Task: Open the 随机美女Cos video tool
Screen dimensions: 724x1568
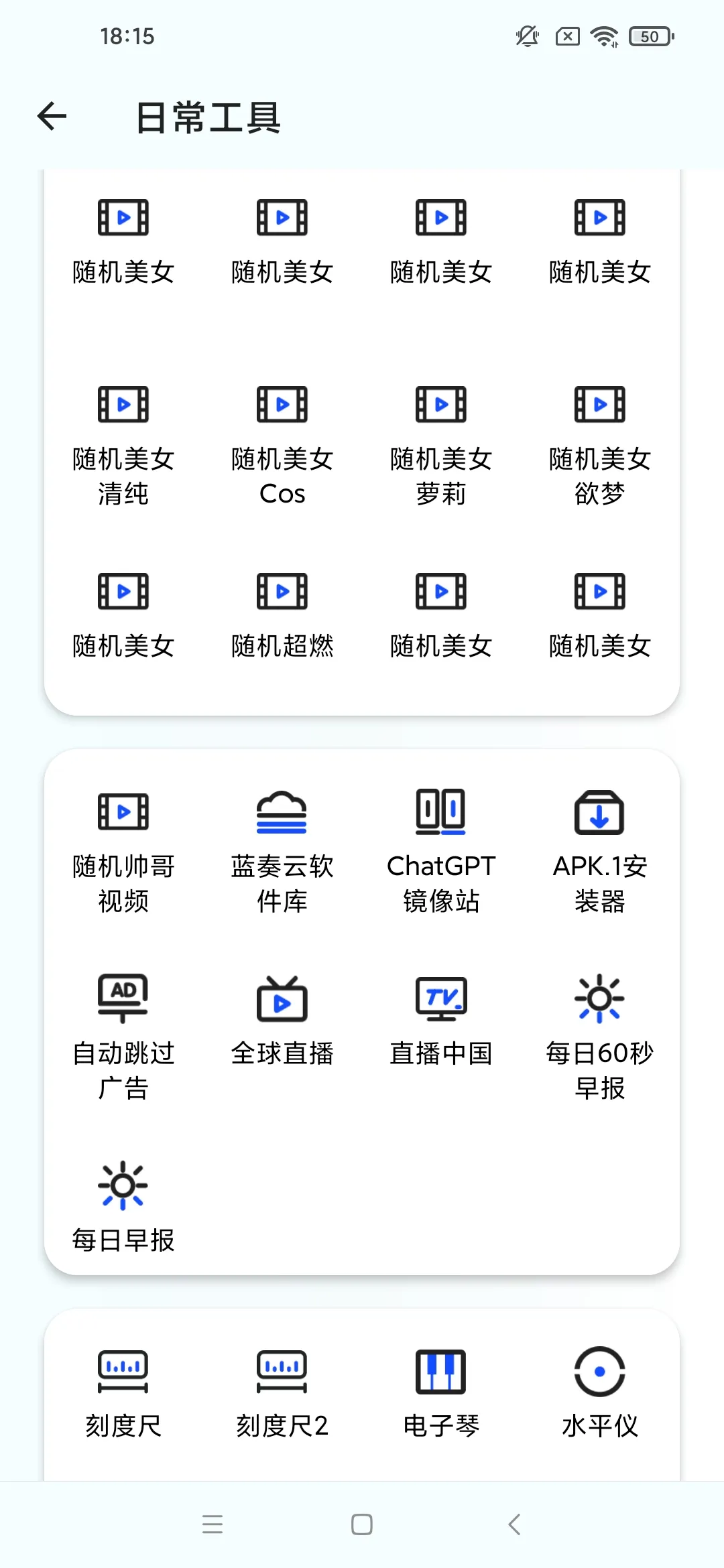Action: [x=282, y=442]
